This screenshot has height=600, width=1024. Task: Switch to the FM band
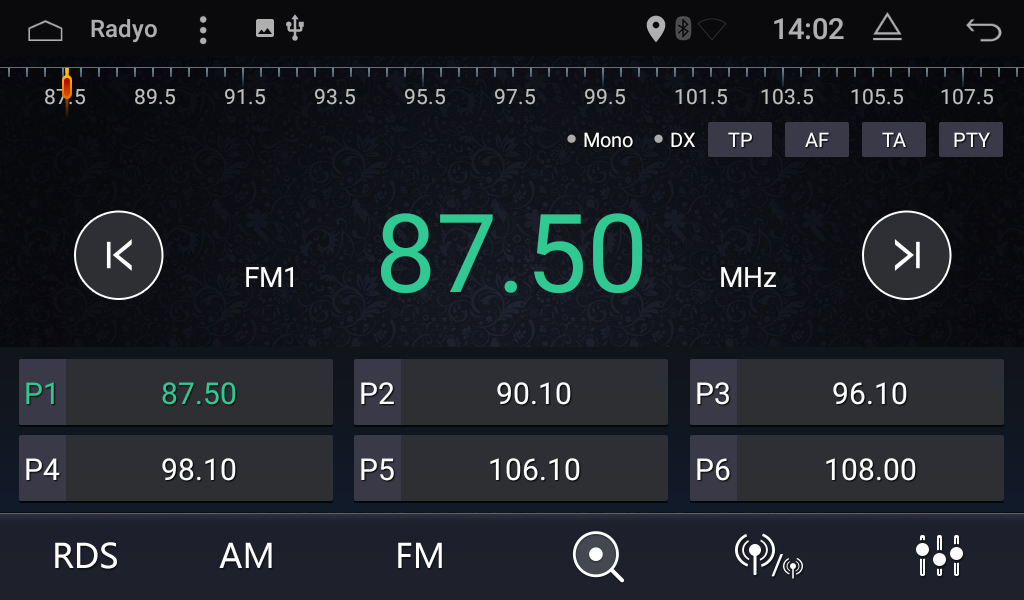click(419, 556)
